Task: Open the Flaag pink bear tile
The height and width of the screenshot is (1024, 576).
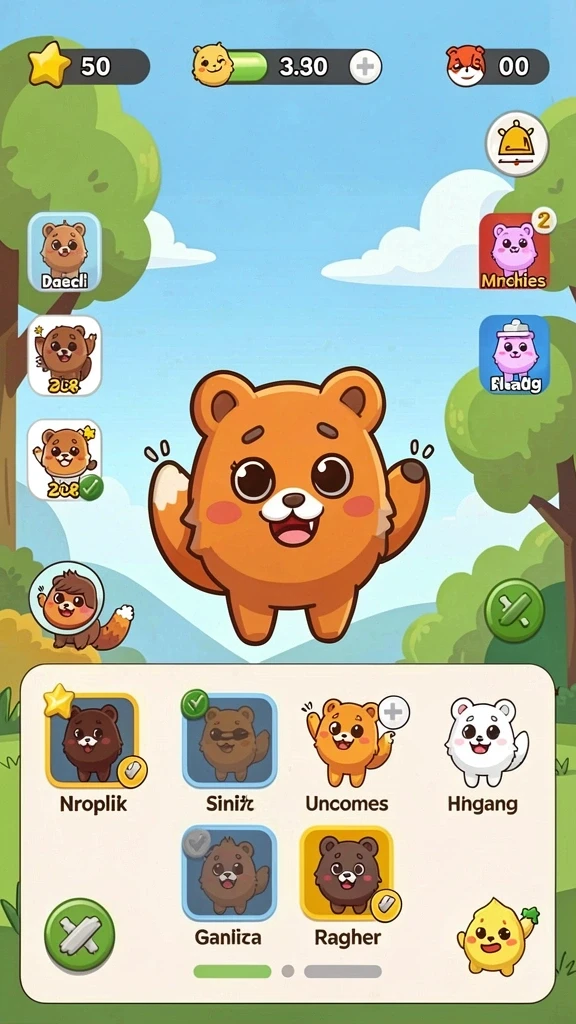Action: click(515, 355)
